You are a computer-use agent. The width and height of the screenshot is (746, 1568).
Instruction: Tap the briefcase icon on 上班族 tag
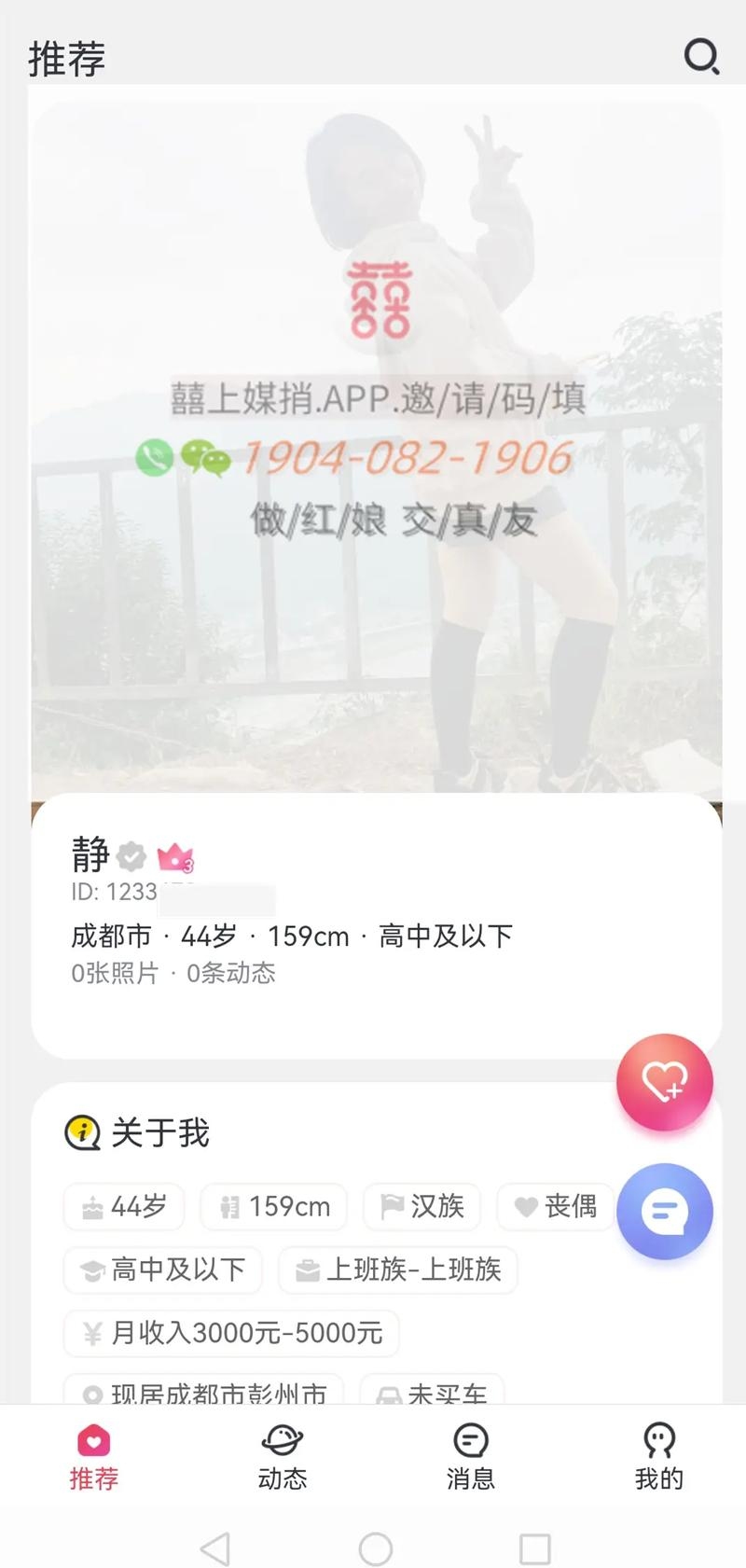pos(308,1270)
